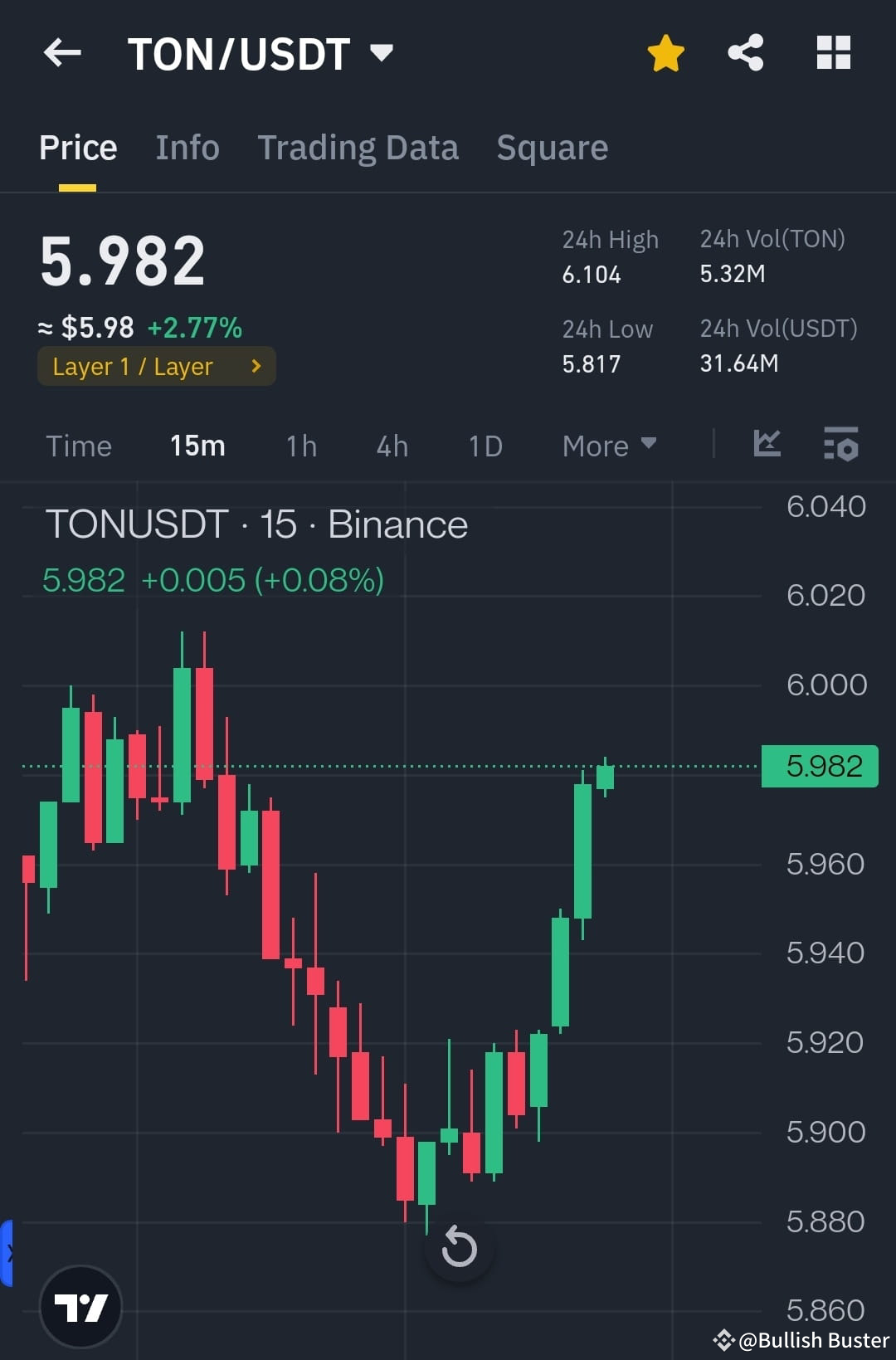Switch to the Trading Data tab

(358, 147)
